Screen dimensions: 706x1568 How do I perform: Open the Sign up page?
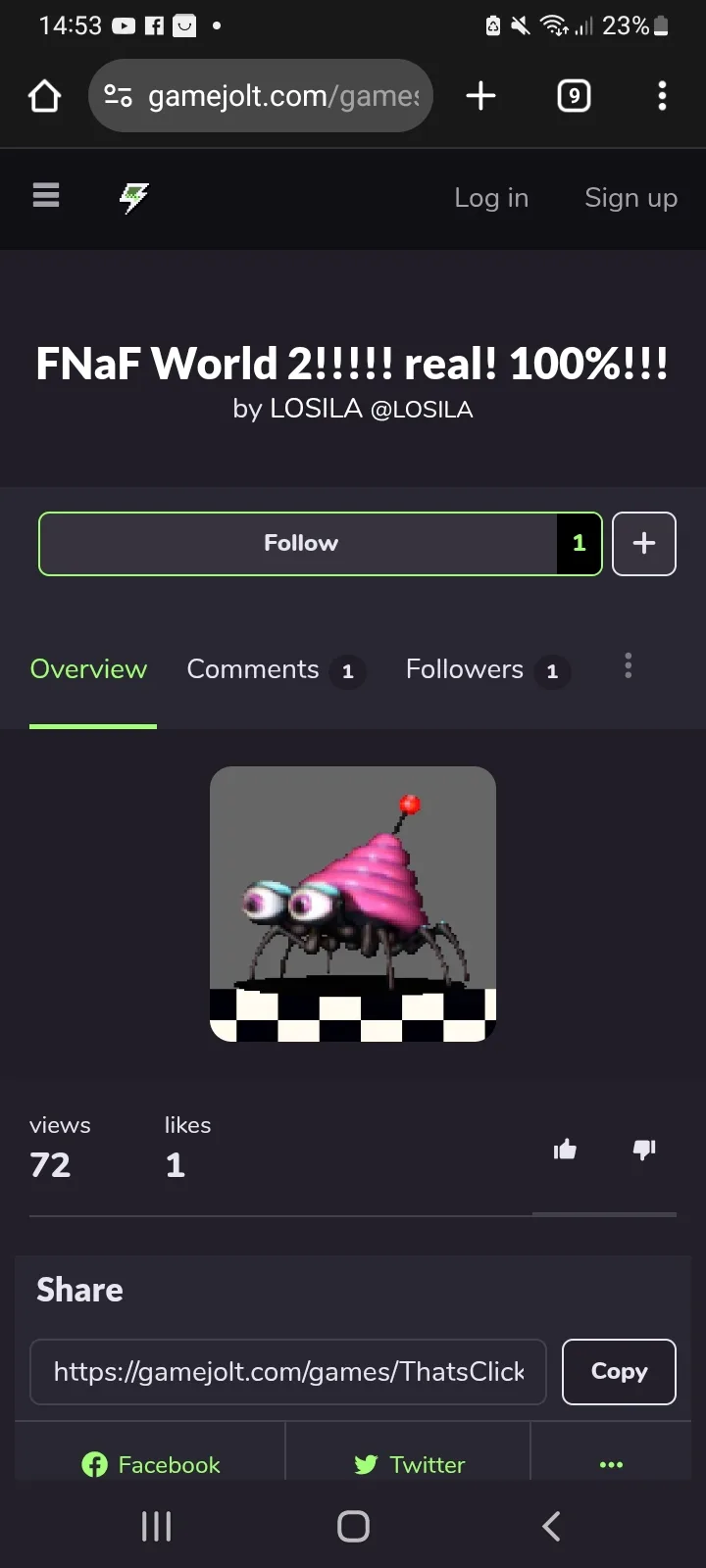pyautogui.click(x=630, y=198)
